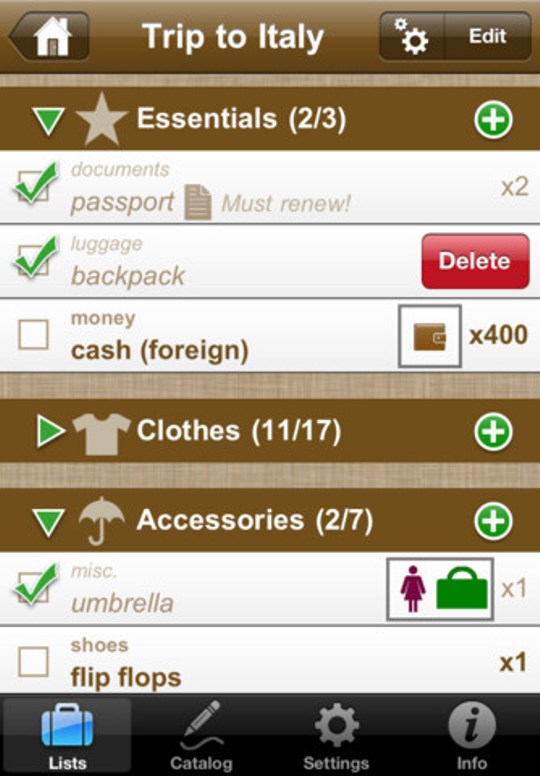Screen dimensions: 540x776
Task: Tap the Edit button
Action: click(x=488, y=36)
